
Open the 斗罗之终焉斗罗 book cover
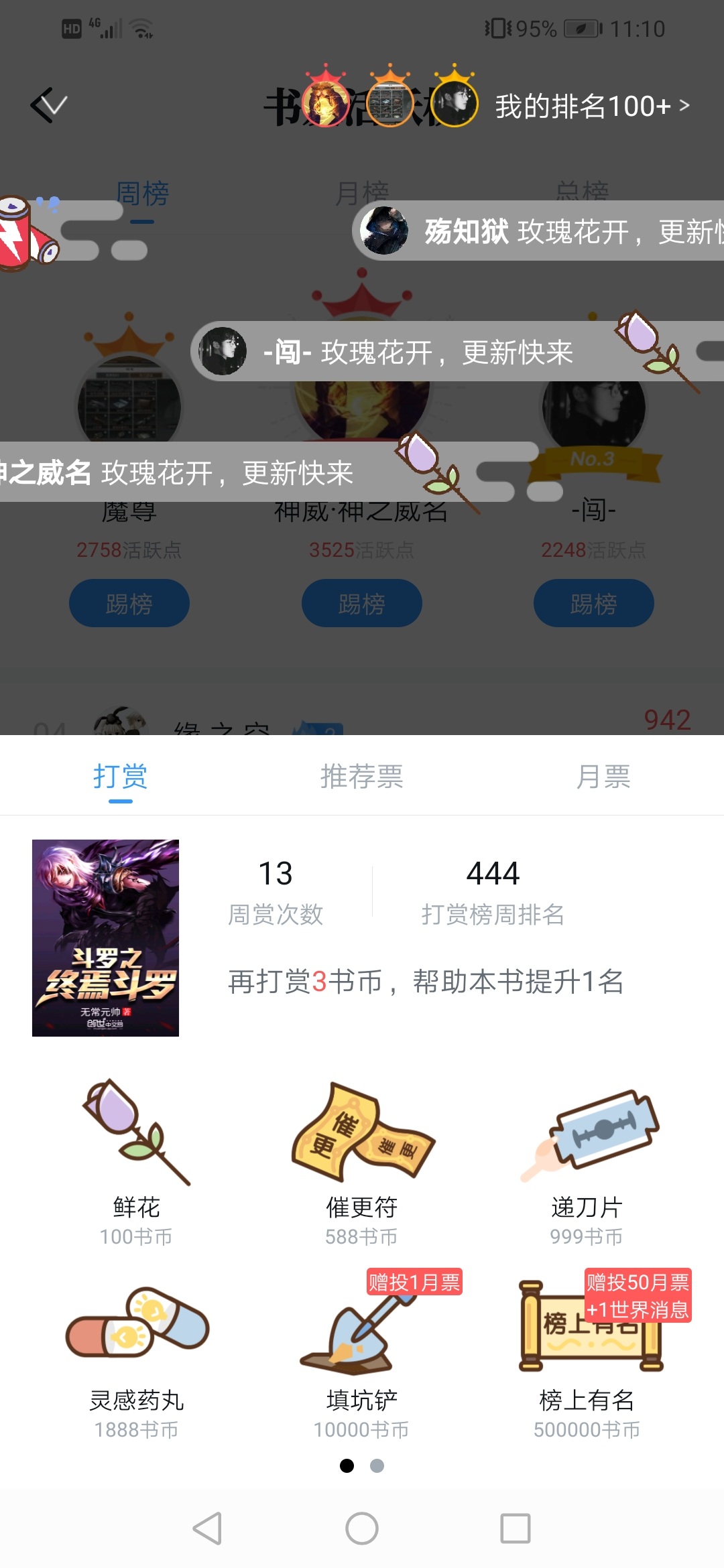[x=106, y=937]
